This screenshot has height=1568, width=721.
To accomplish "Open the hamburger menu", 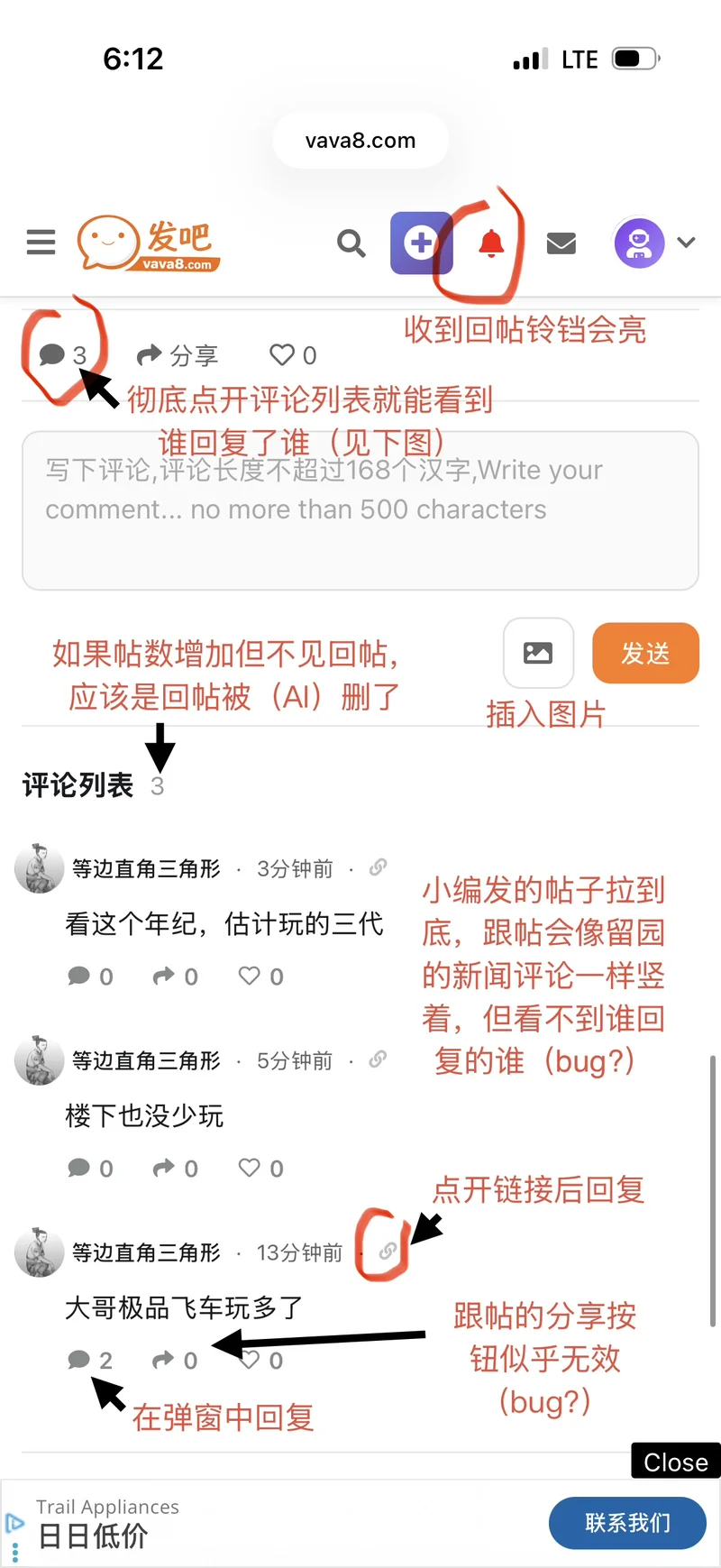I will pos(41,242).
